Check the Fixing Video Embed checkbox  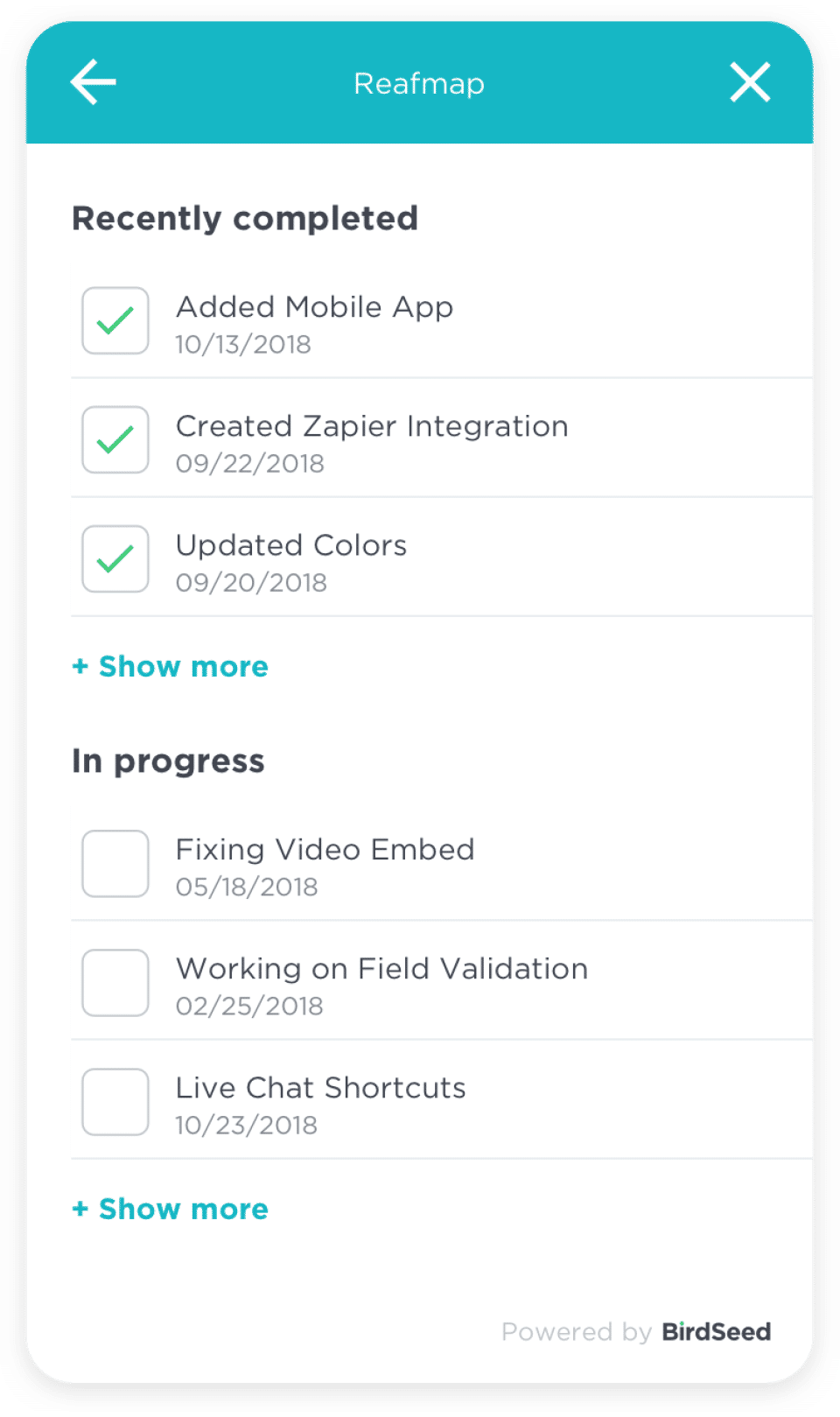pos(115,864)
